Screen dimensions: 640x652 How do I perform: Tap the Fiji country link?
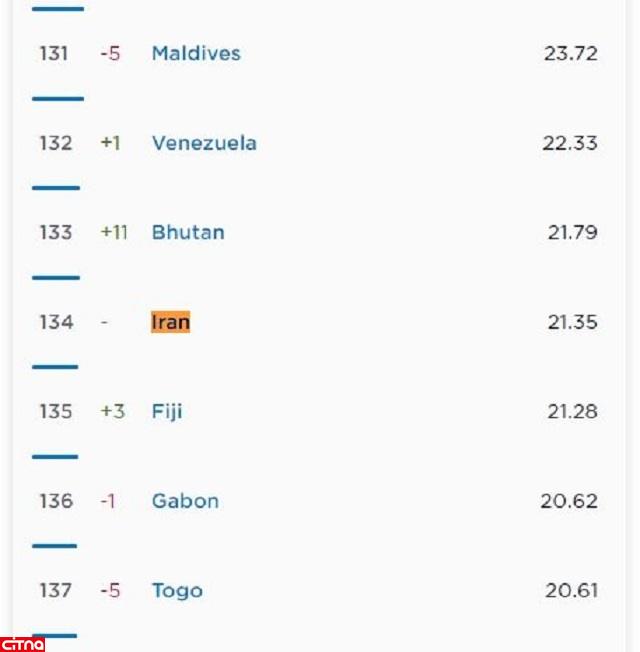167,411
